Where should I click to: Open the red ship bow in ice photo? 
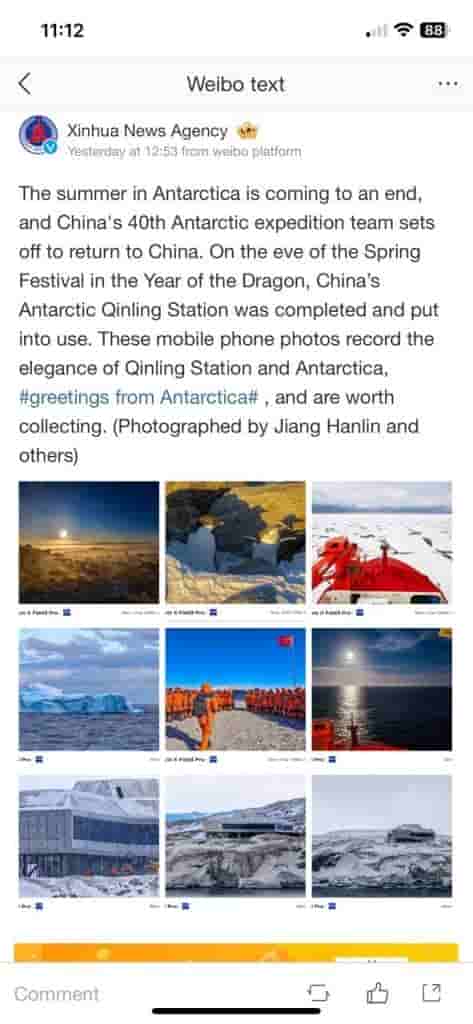pos(382,542)
